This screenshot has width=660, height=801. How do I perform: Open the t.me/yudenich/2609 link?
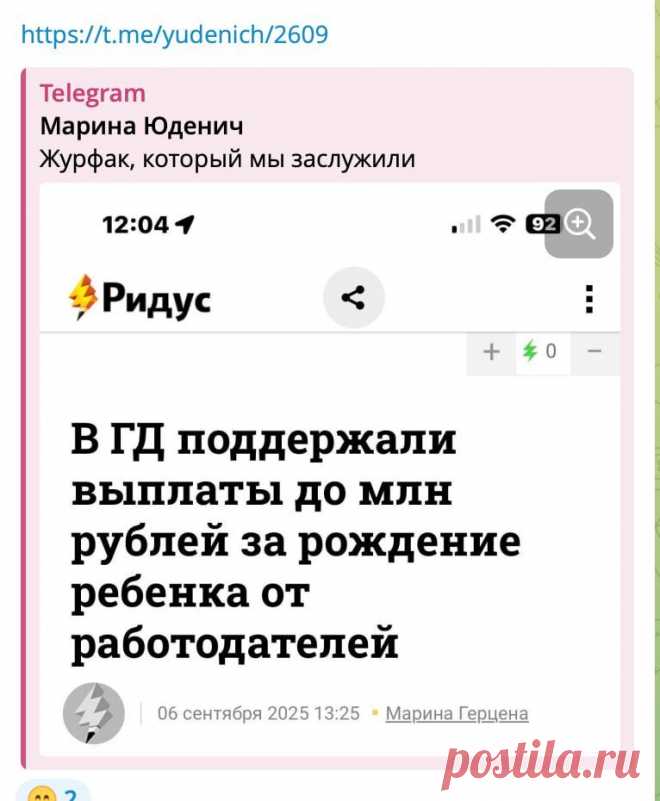click(173, 36)
